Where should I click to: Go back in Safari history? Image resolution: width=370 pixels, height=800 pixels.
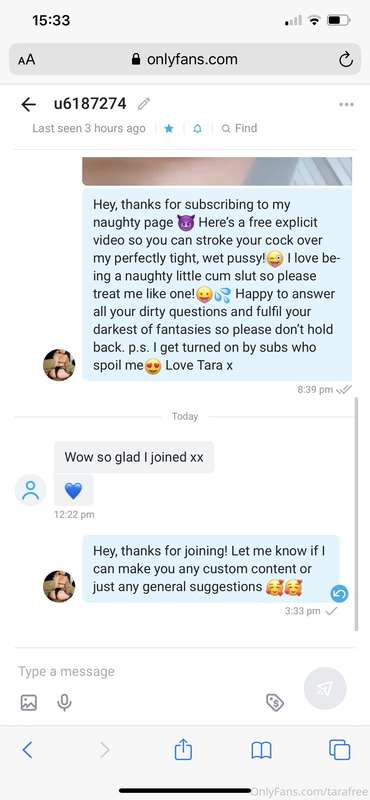(28, 749)
